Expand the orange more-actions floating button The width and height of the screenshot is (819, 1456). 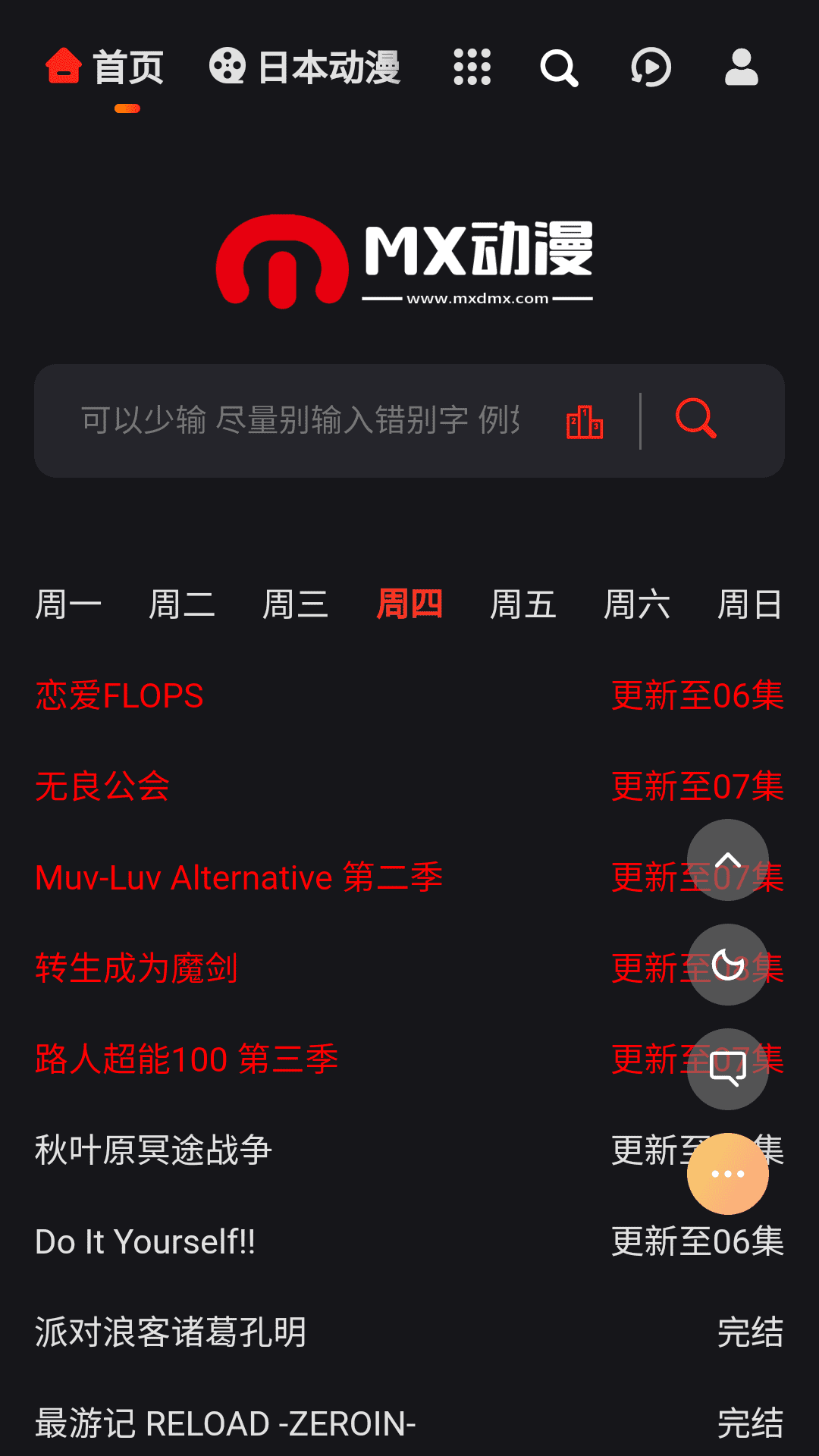pyautogui.click(x=726, y=1173)
